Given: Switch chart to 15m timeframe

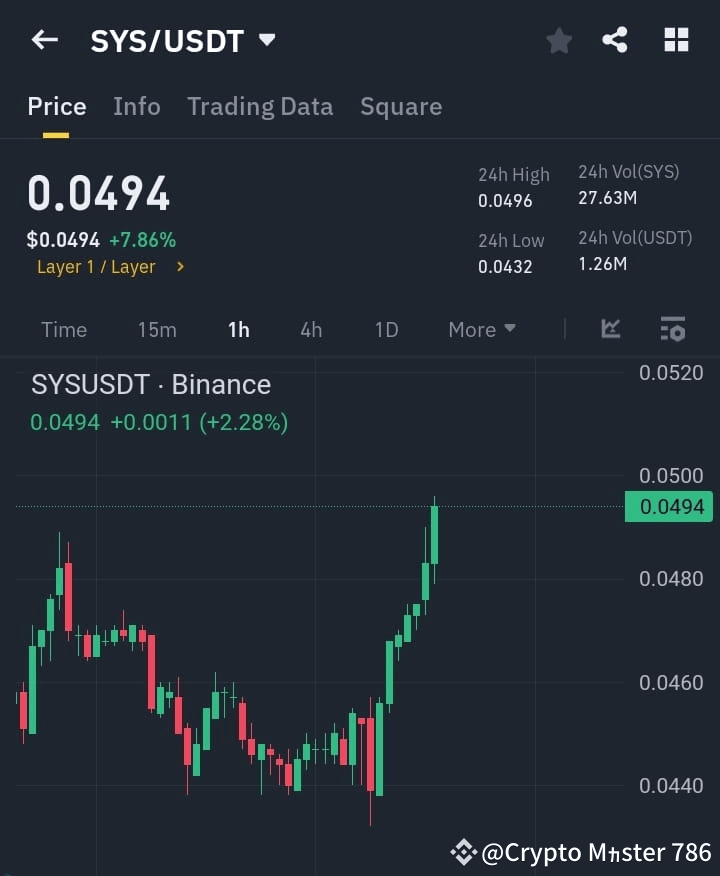Looking at the screenshot, I should [156, 329].
